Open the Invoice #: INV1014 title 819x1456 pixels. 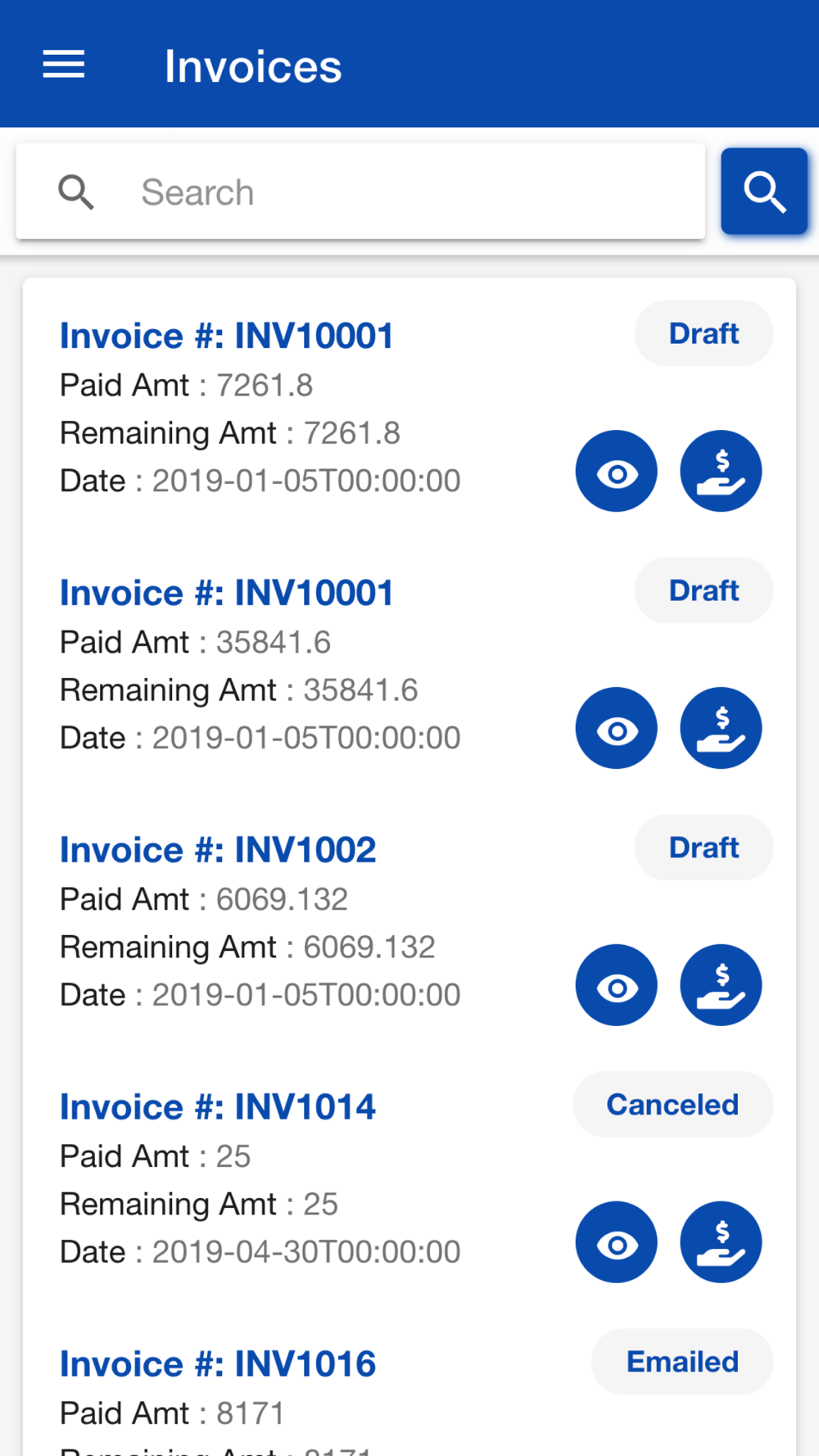click(x=218, y=1107)
